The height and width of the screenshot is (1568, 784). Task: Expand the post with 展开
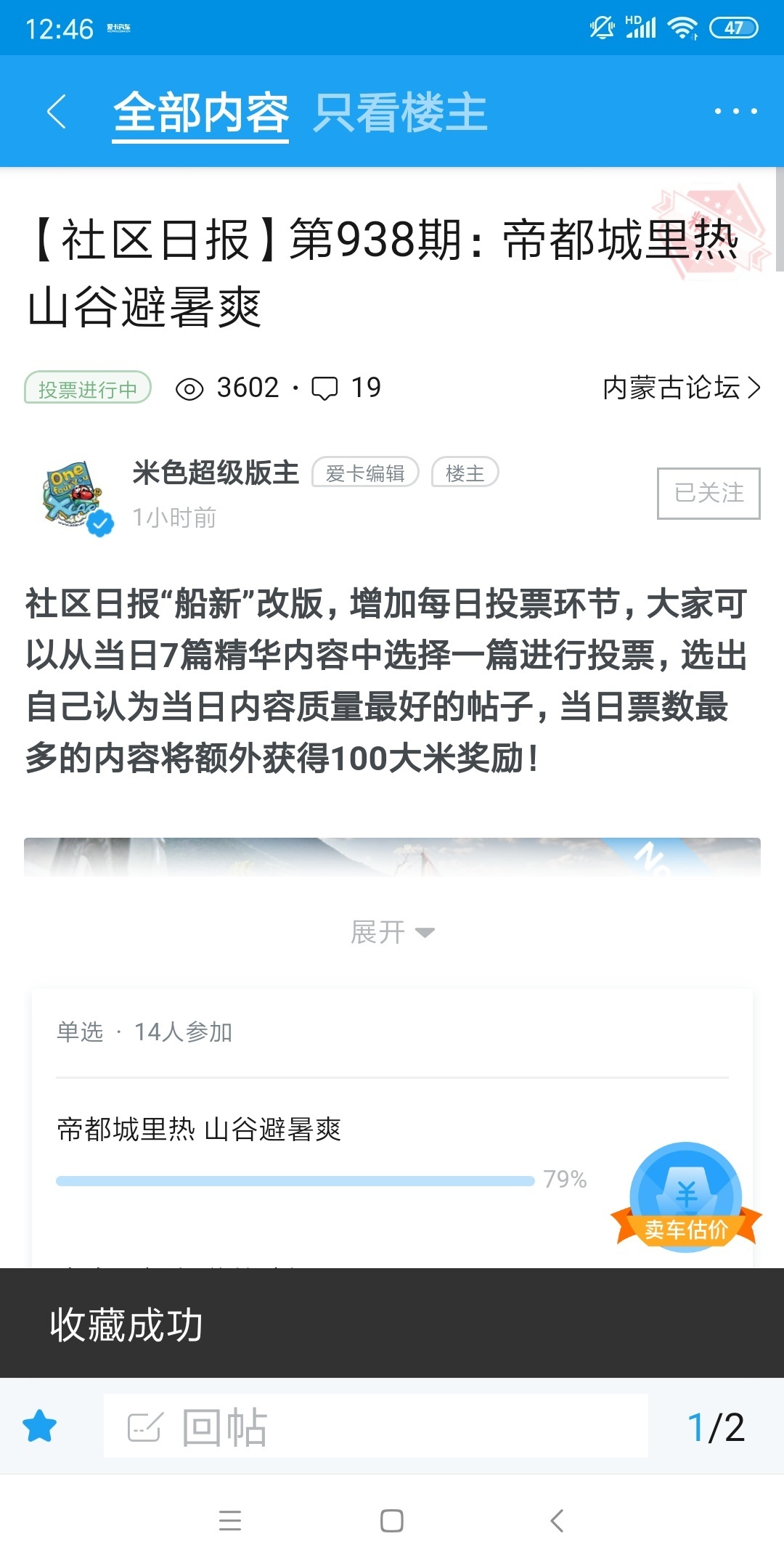tap(392, 932)
